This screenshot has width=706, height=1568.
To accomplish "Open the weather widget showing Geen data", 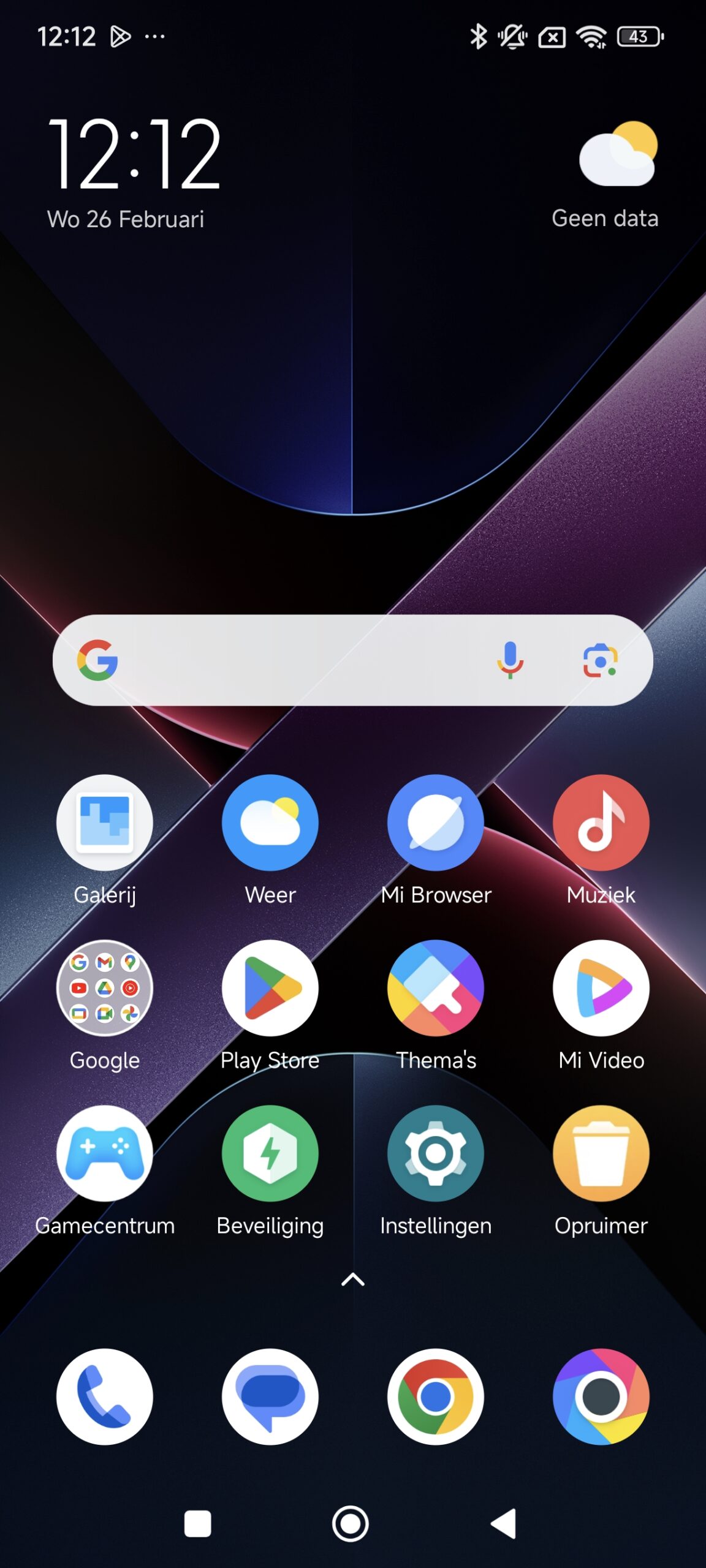I will coord(605,175).
